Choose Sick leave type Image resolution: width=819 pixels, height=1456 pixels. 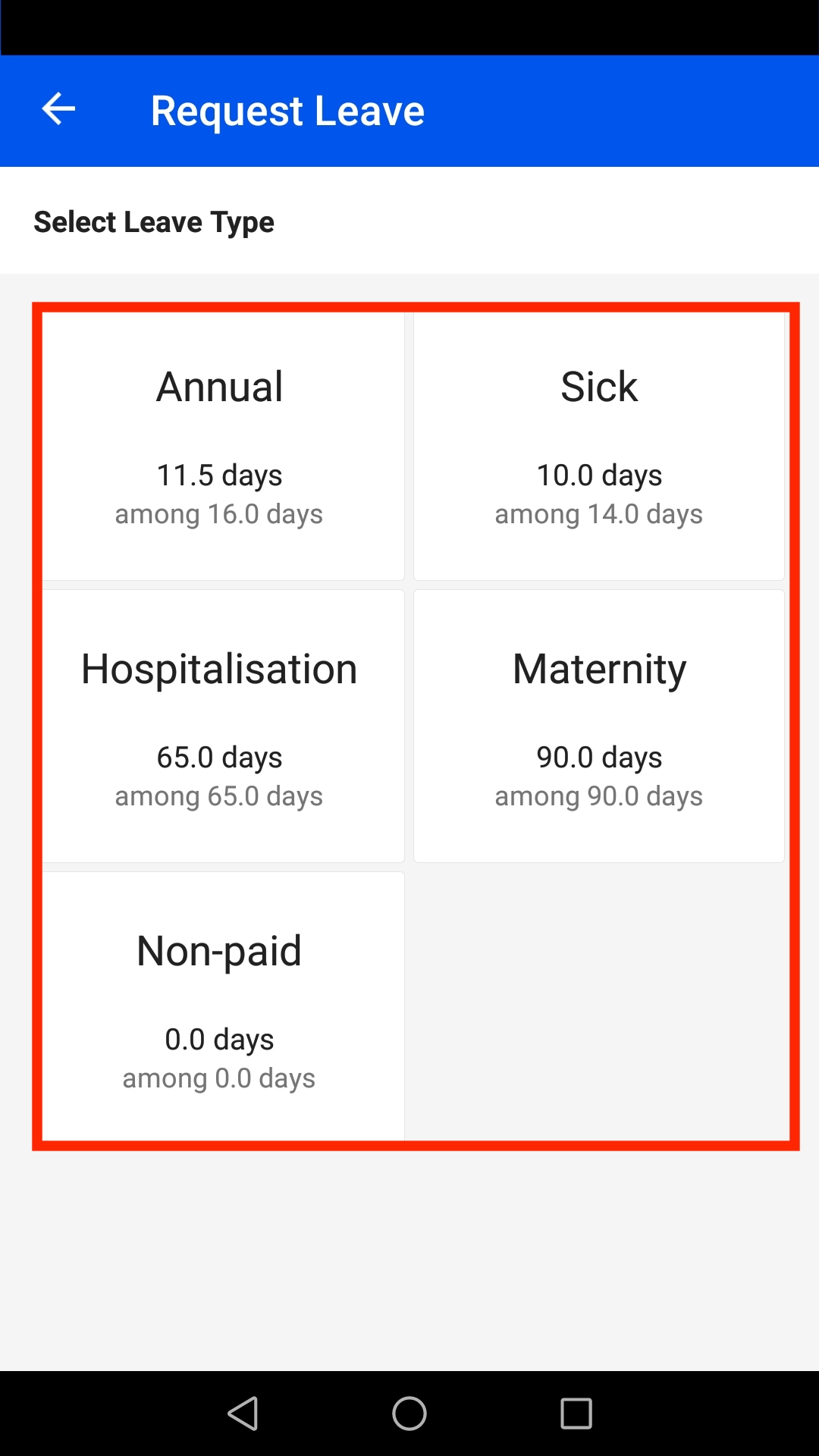click(599, 446)
